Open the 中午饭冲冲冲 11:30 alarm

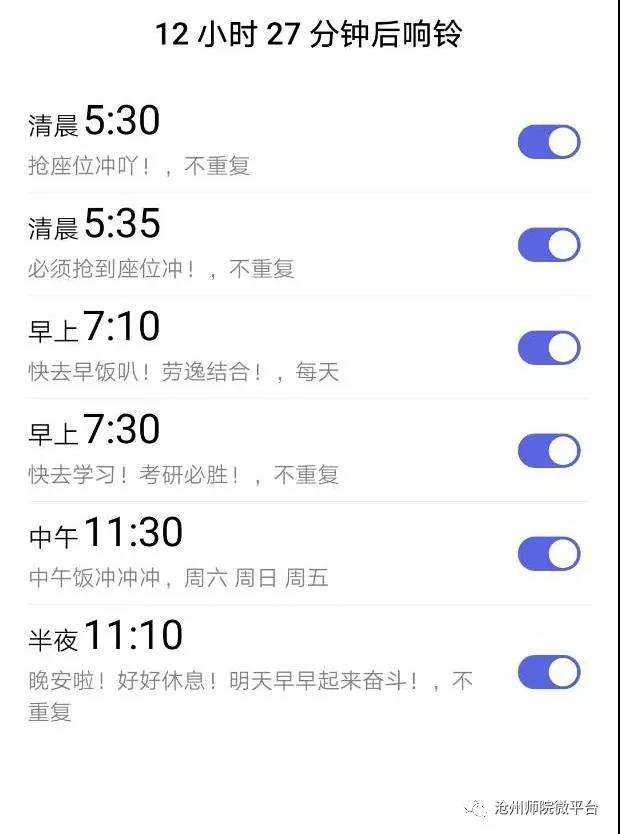[200, 552]
